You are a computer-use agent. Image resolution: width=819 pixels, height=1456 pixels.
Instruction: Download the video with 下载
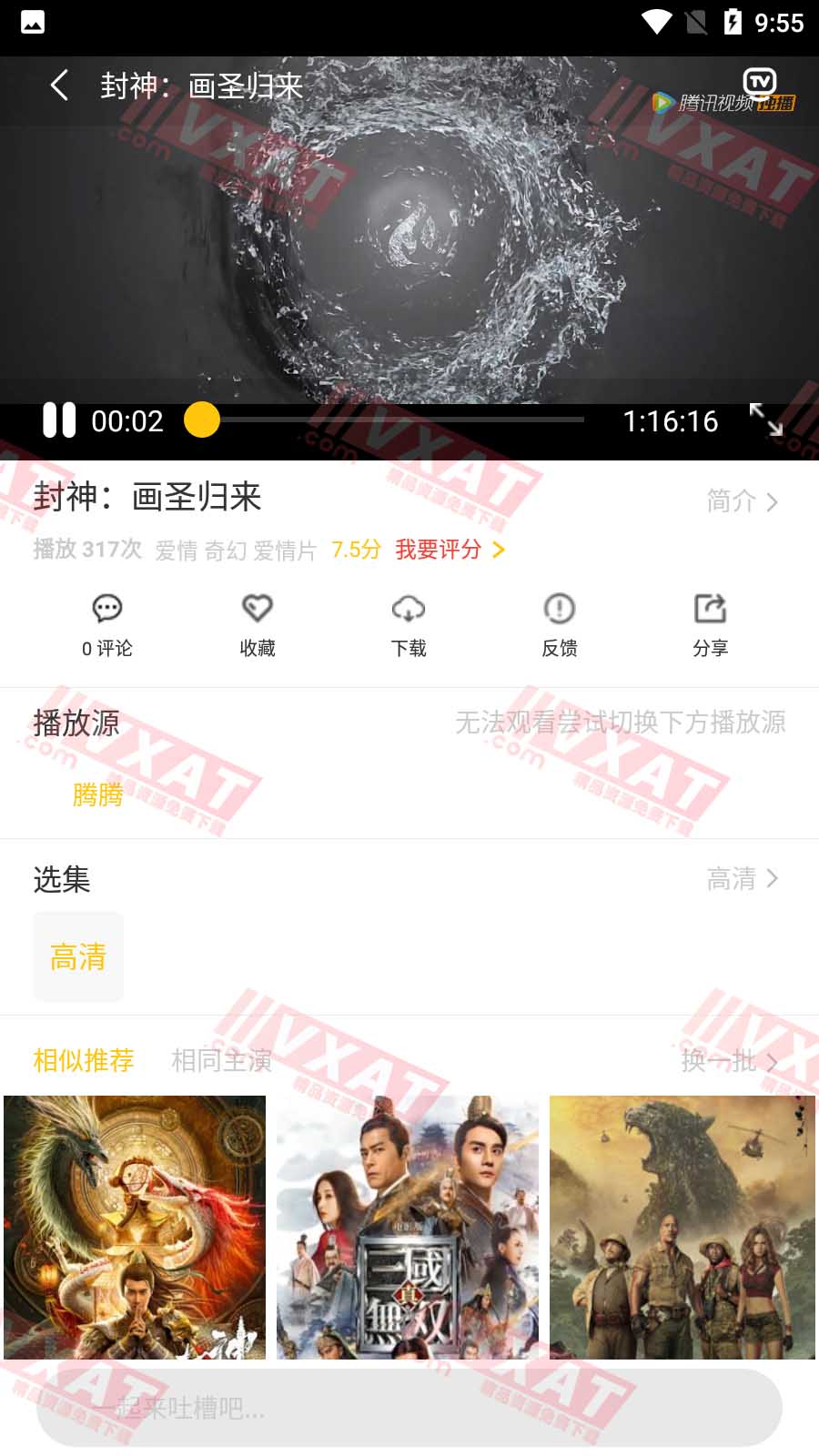(x=409, y=625)
